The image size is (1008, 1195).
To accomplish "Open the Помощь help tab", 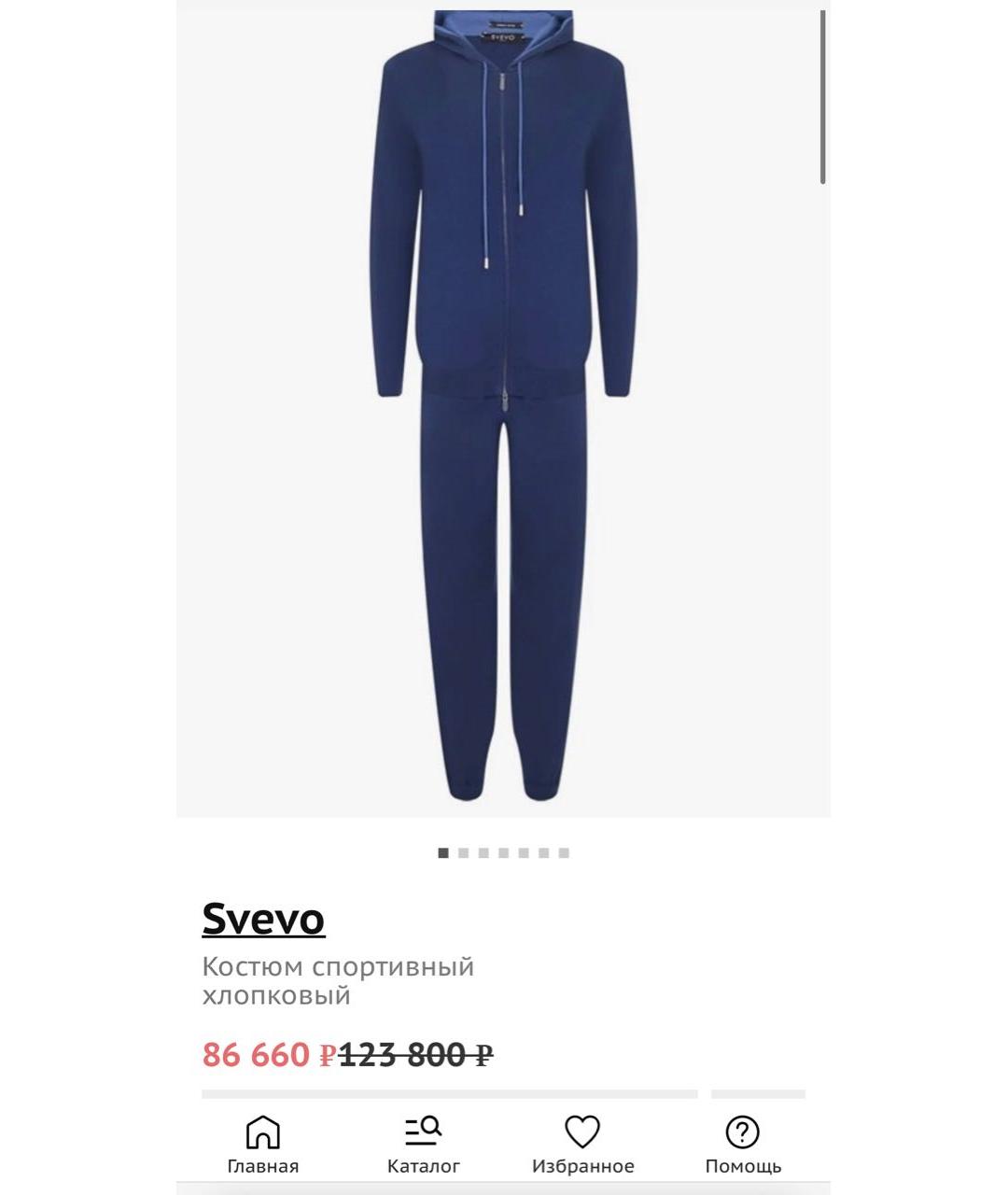I will click(x=743, y=1145).
